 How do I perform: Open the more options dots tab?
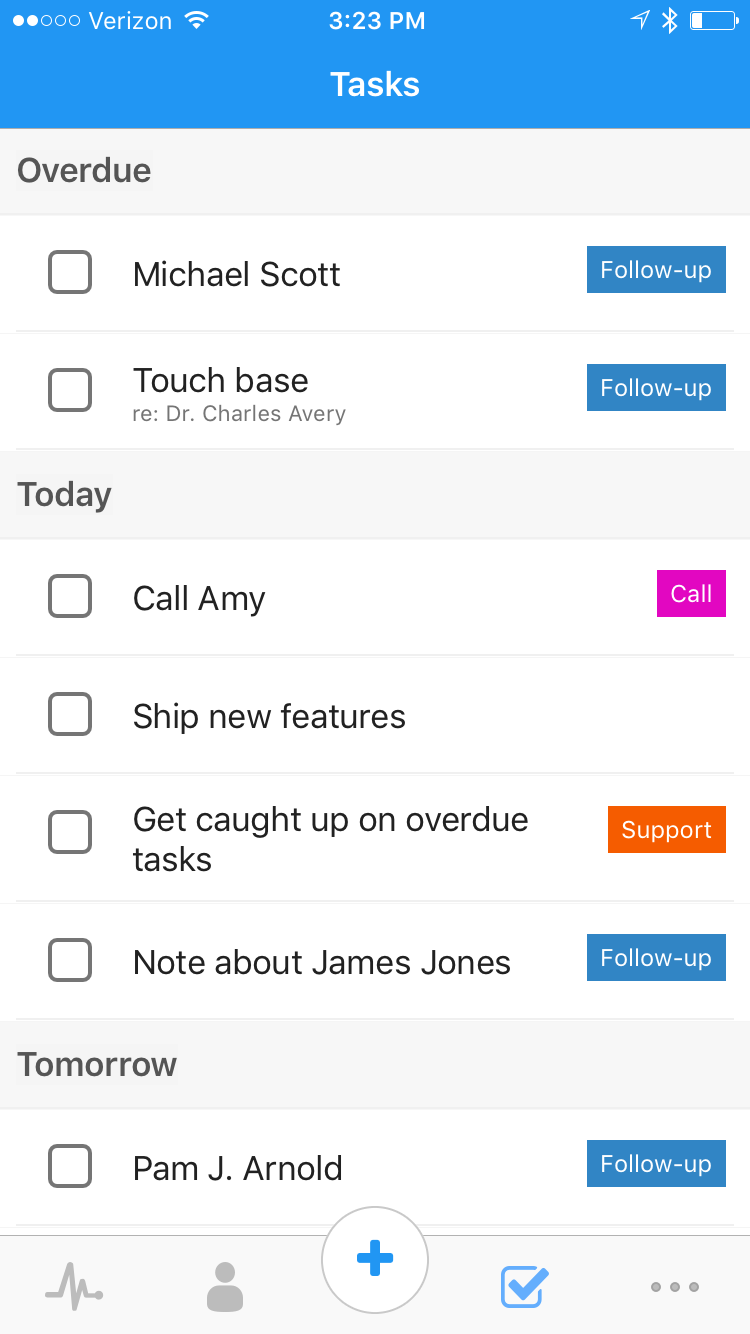tap(675, 1287)
